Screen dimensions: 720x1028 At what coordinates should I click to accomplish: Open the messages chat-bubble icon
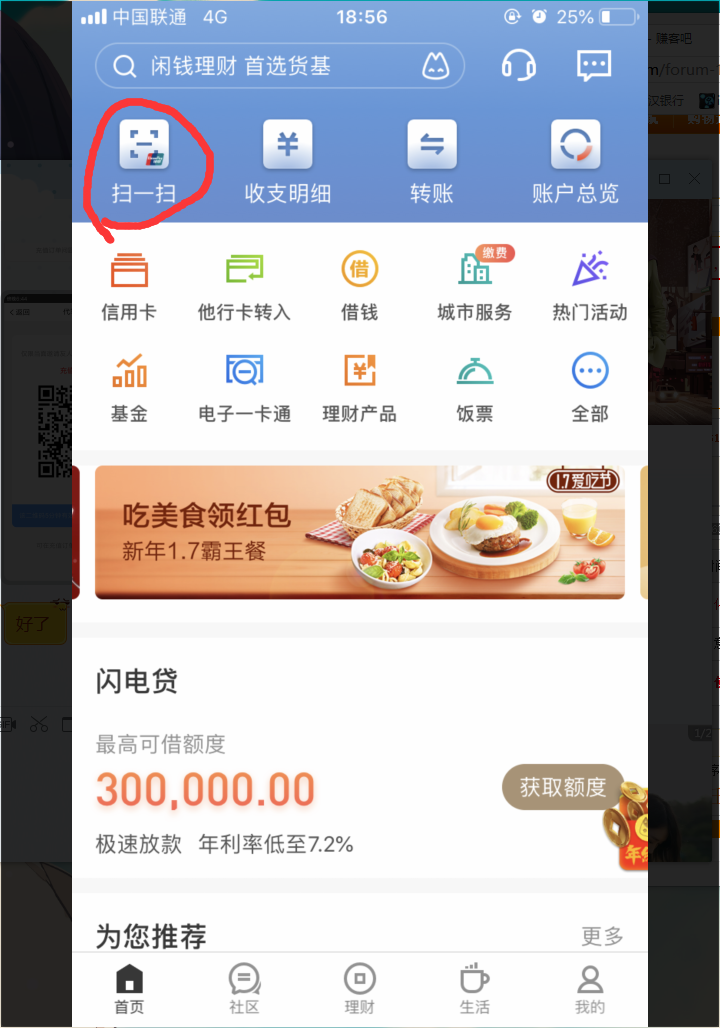pos(594,66)
